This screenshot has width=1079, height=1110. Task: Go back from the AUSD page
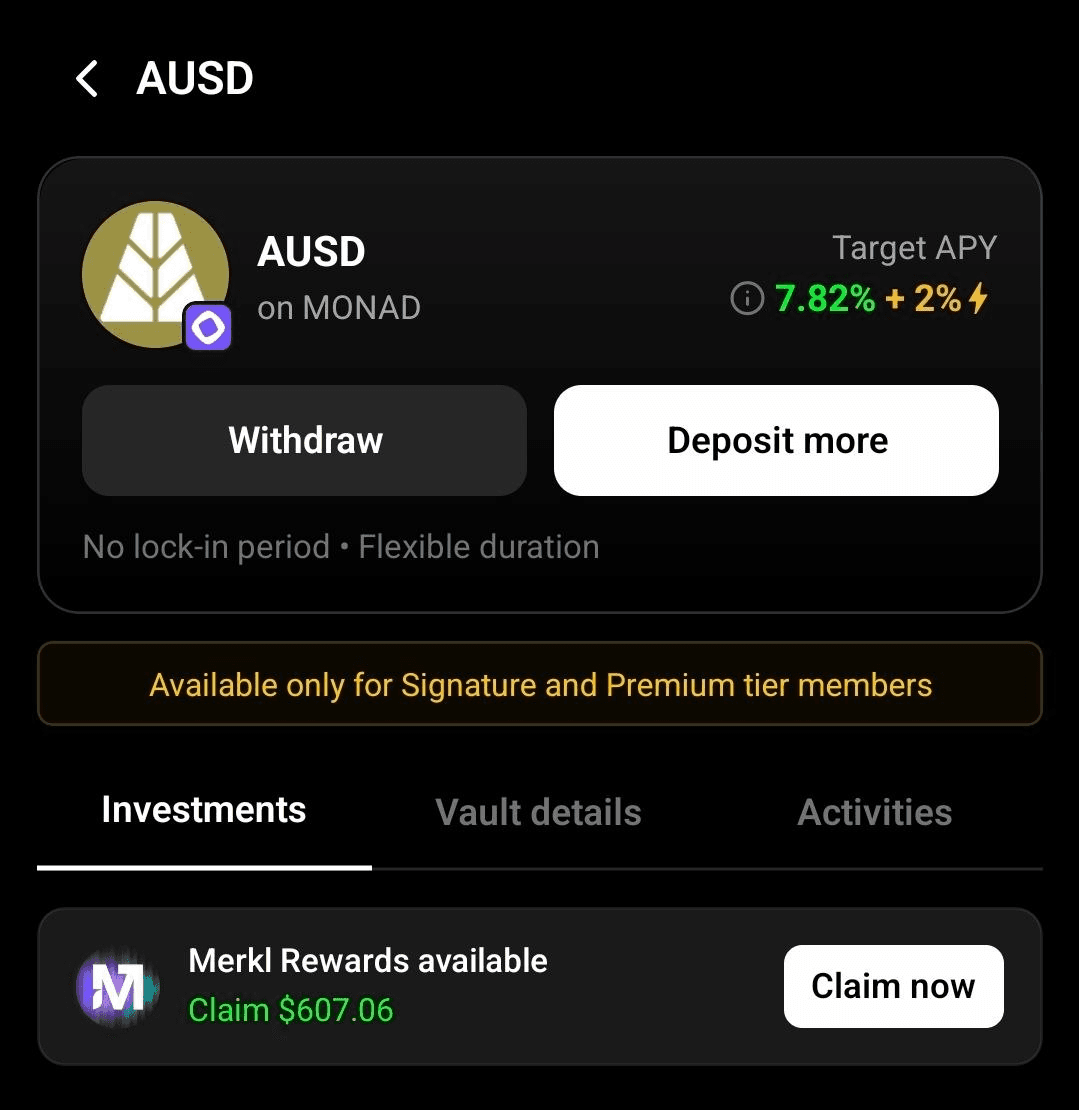88,79
